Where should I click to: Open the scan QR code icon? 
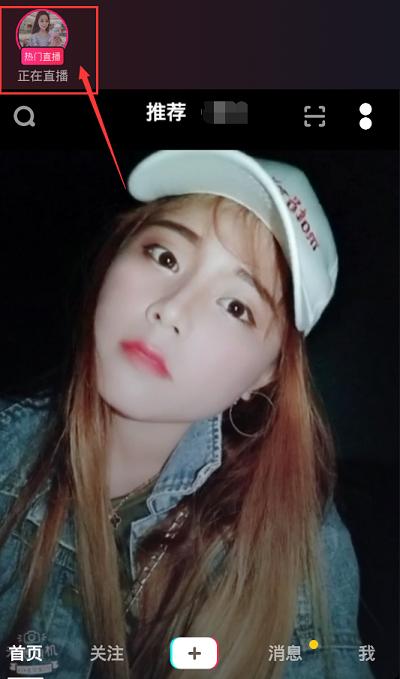click(x=315, y=116)
